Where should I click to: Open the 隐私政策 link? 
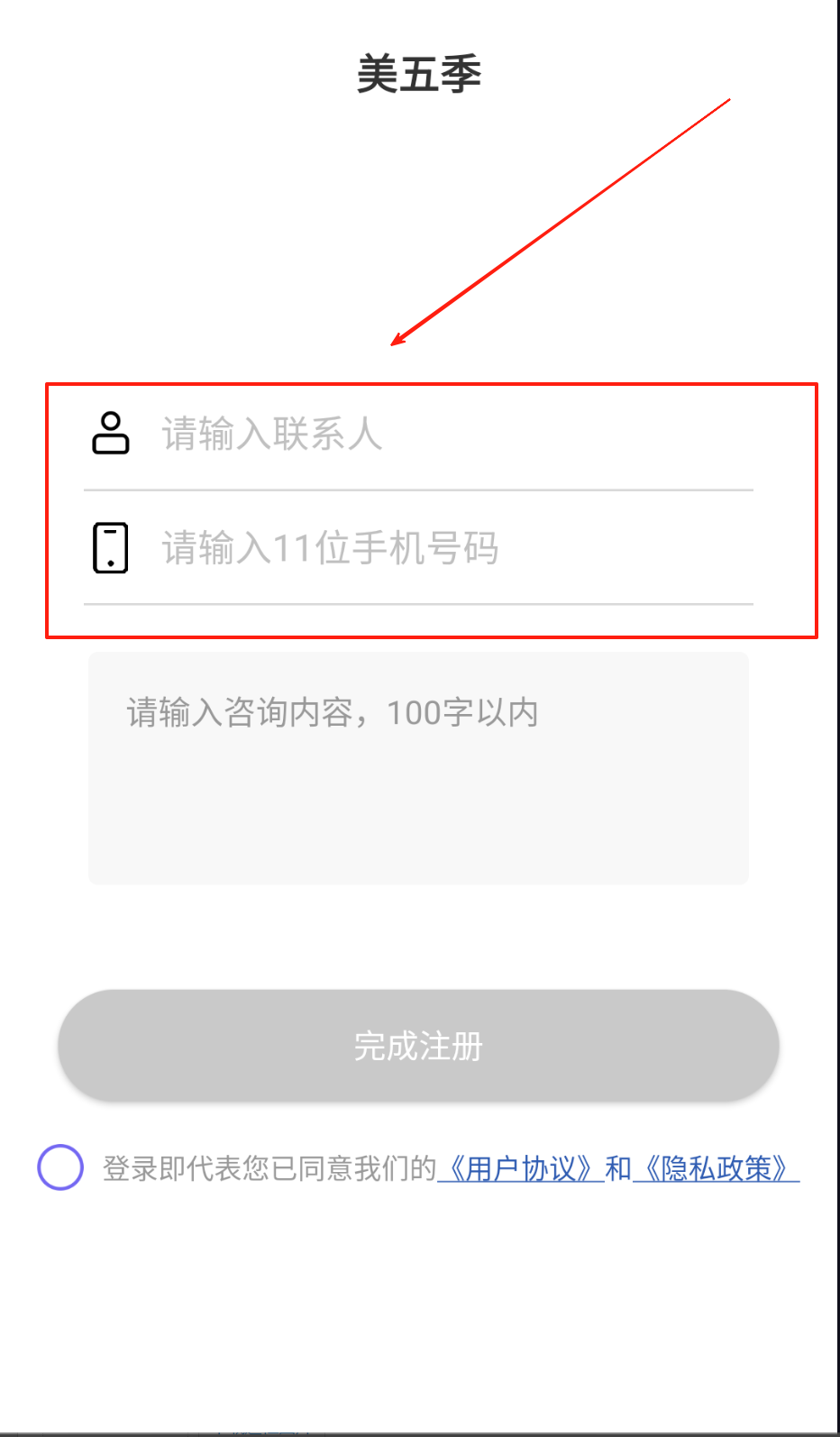click(717, 1169)
